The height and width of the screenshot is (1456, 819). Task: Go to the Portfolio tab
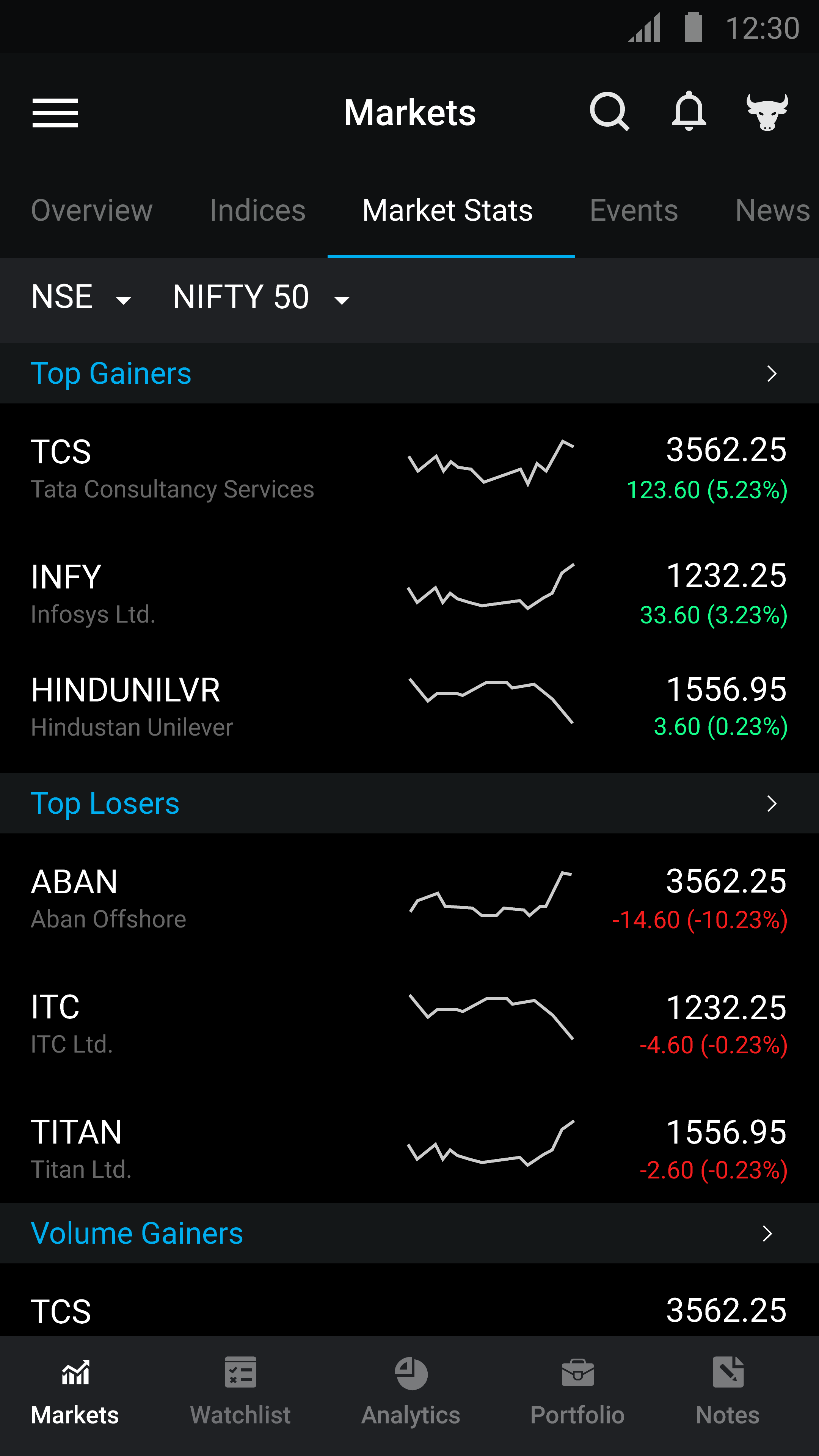click(577, 1391)
